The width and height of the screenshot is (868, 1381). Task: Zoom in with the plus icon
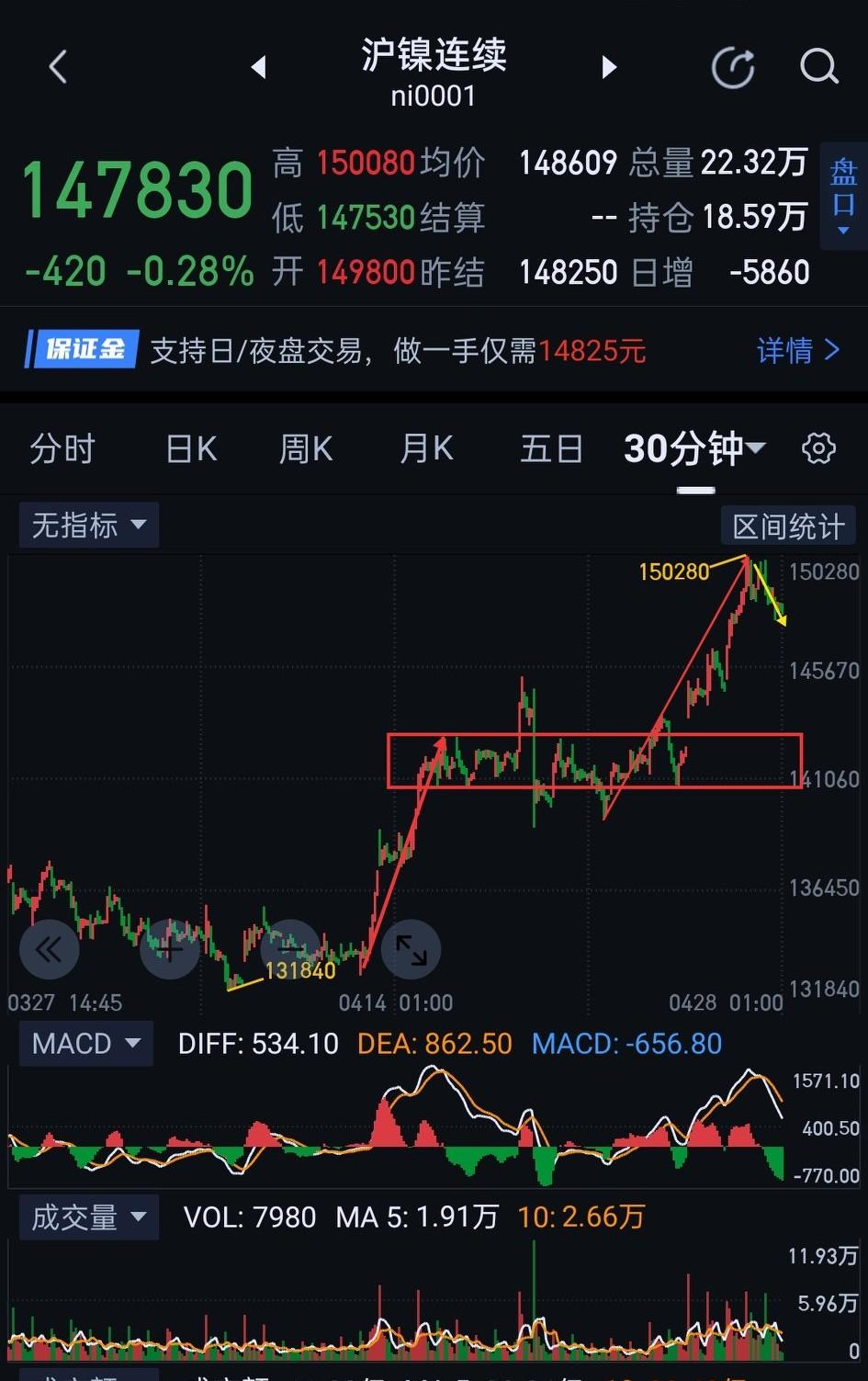pos(169,950)
